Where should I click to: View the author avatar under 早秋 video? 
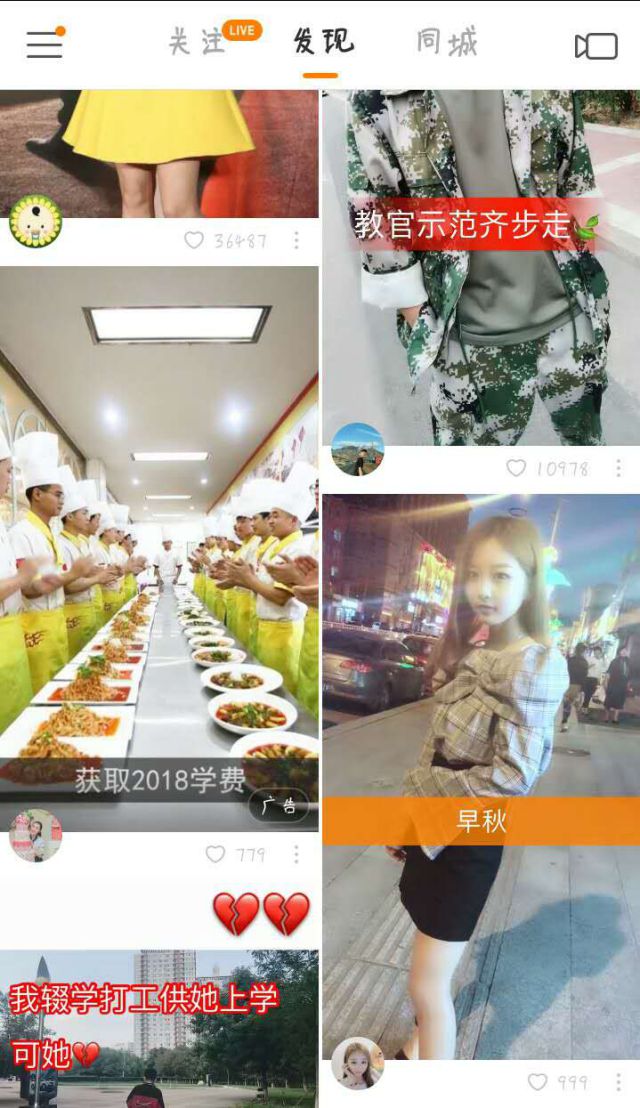357,1063
